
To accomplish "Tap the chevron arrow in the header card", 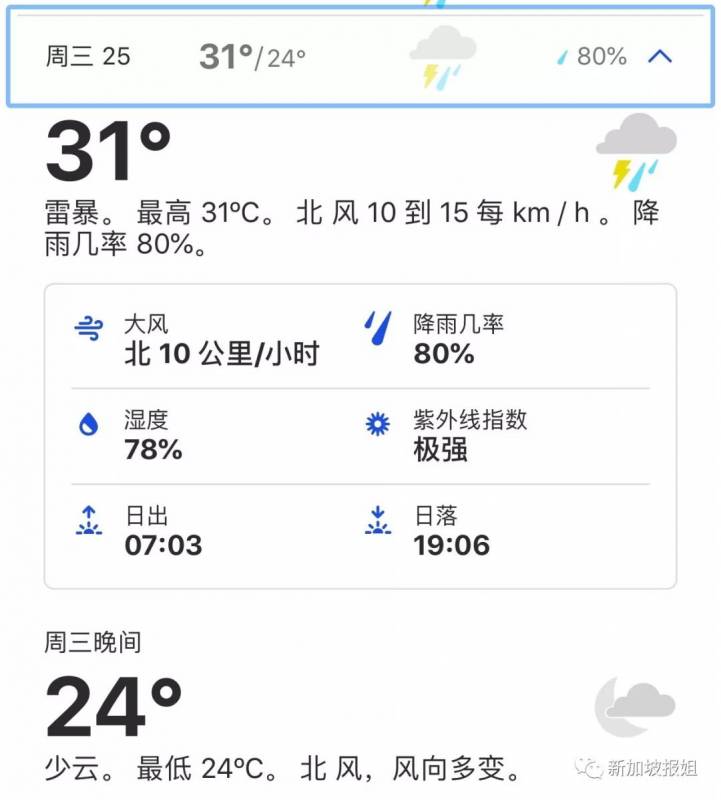I will tap(659, 56).
